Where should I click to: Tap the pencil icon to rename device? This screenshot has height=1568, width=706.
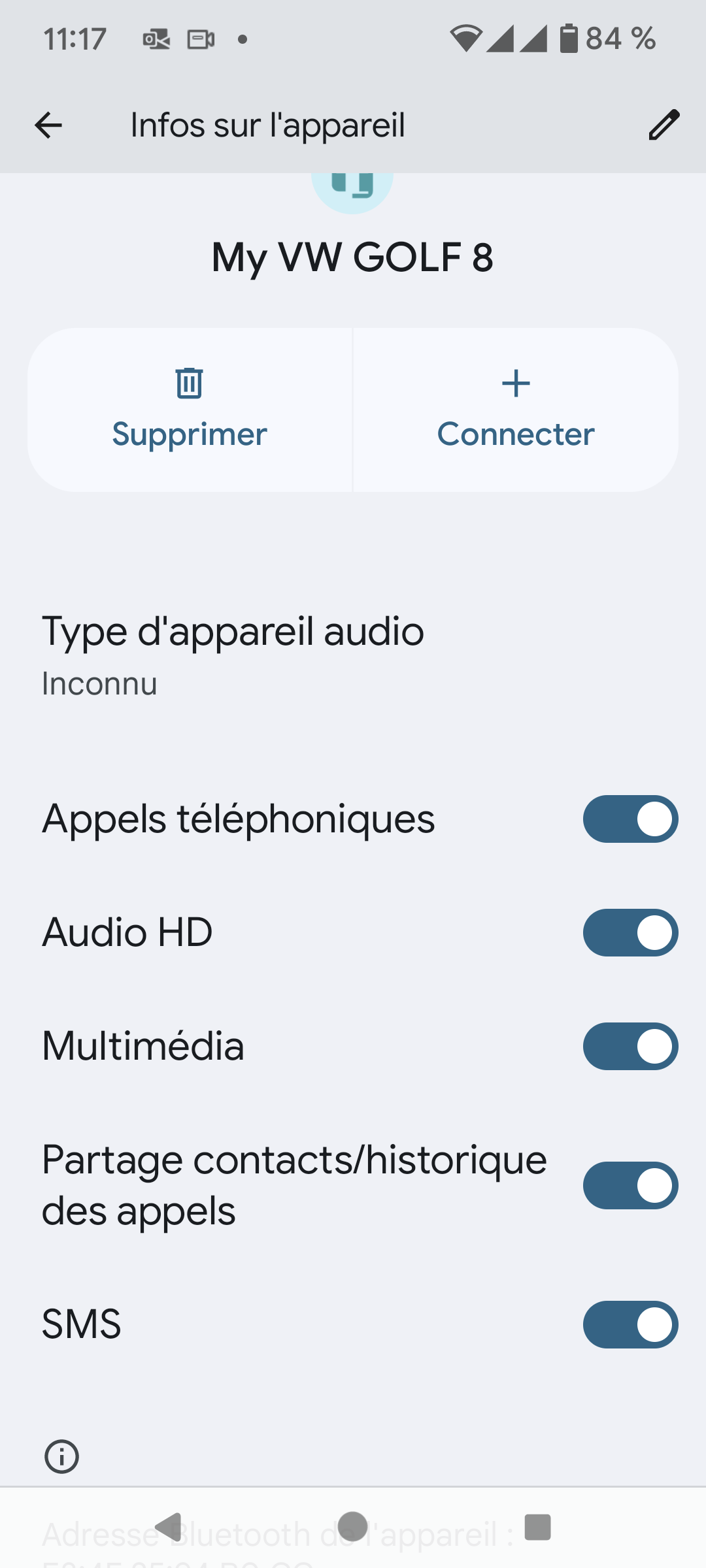point(664,125)
